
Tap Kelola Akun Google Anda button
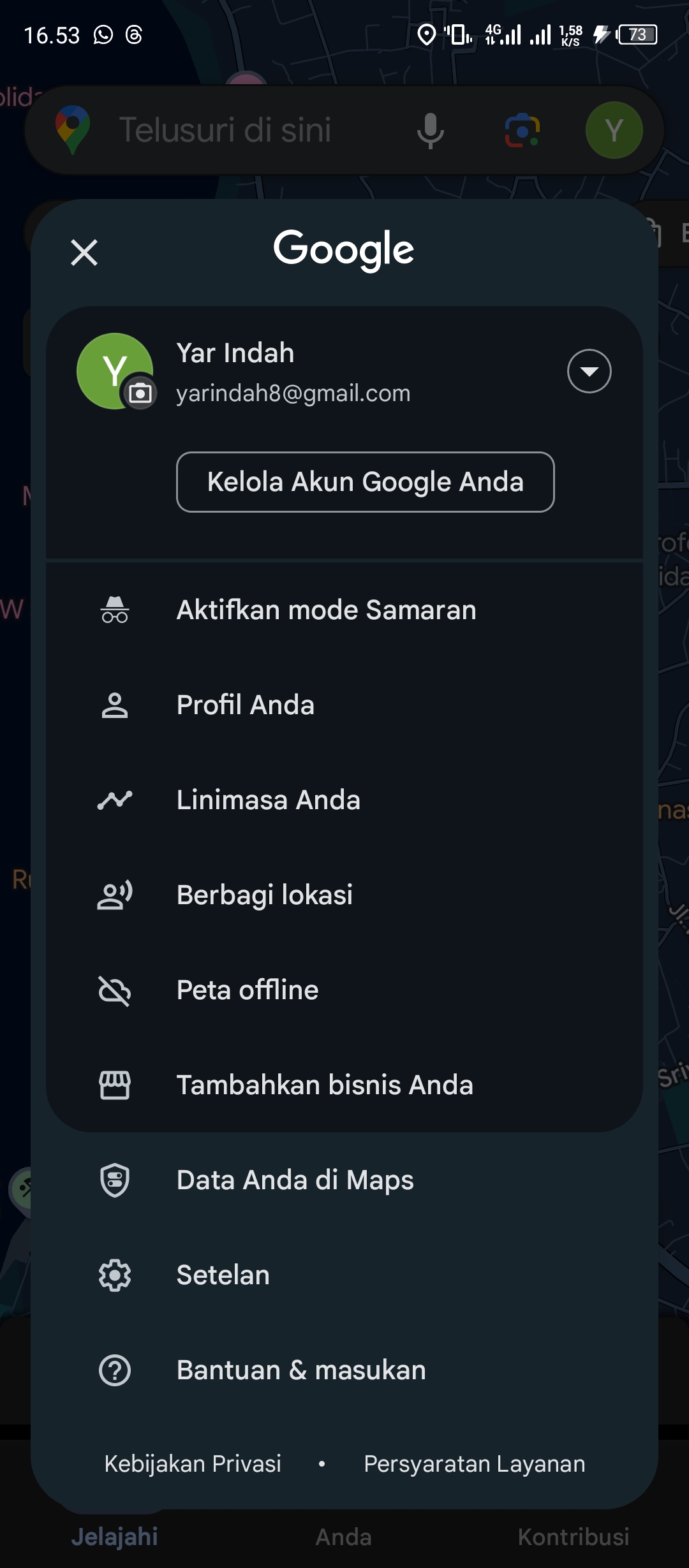[365, 482]
